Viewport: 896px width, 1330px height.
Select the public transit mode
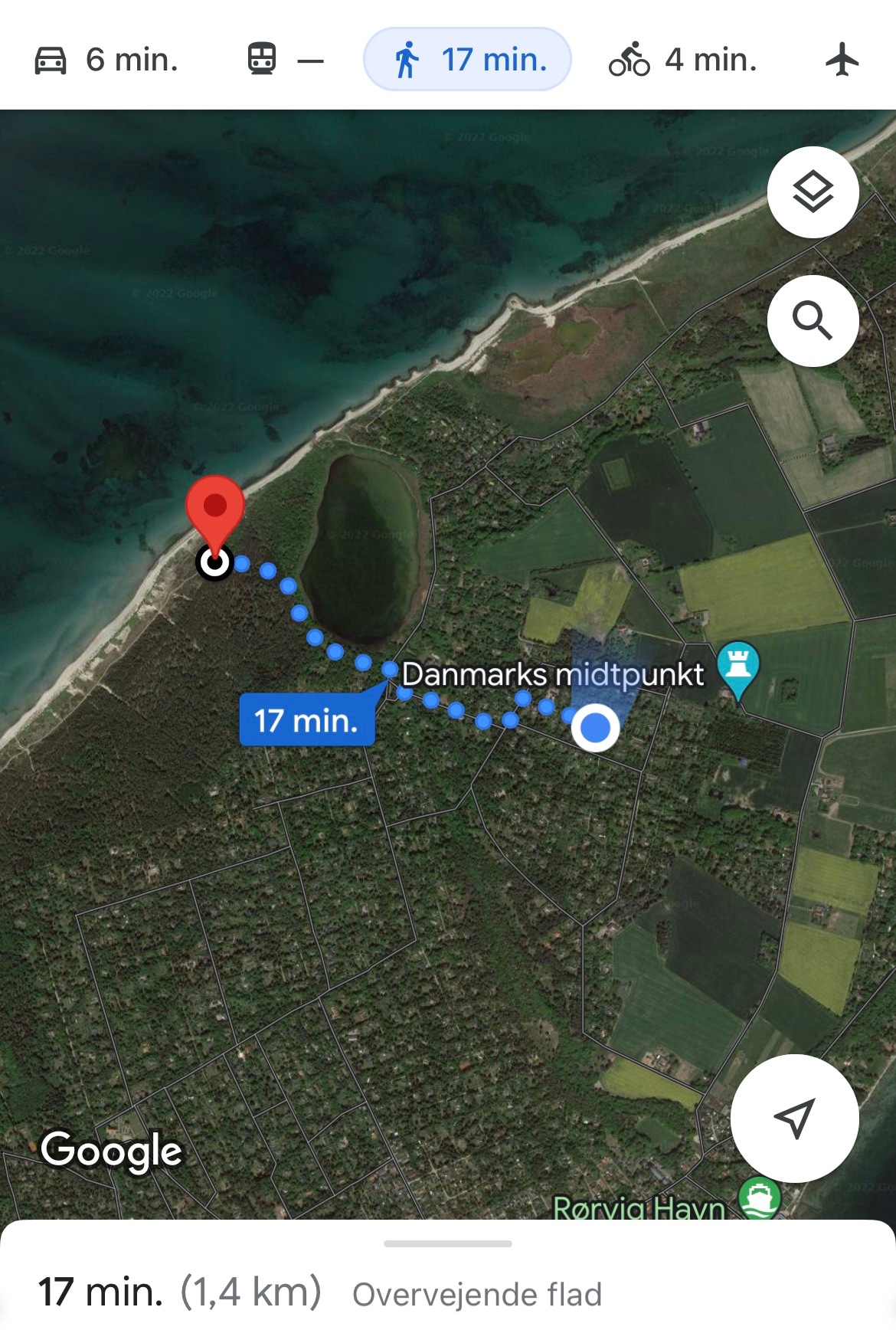coord(285,60)
